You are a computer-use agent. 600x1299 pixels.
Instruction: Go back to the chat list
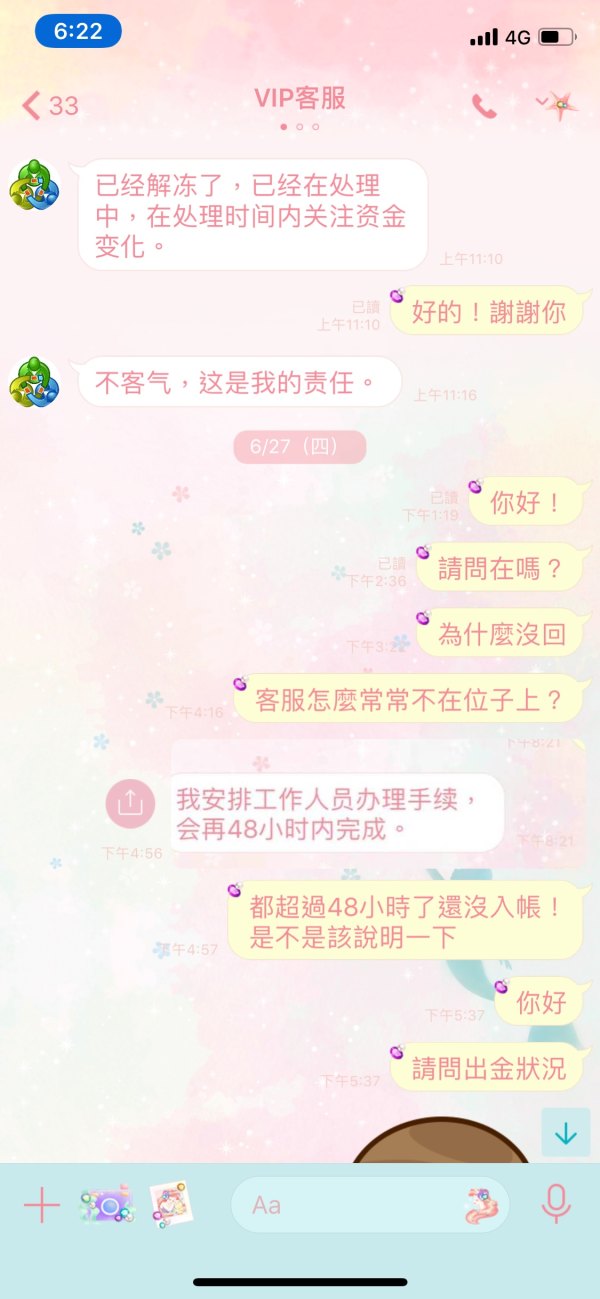(x=49, y=105)
